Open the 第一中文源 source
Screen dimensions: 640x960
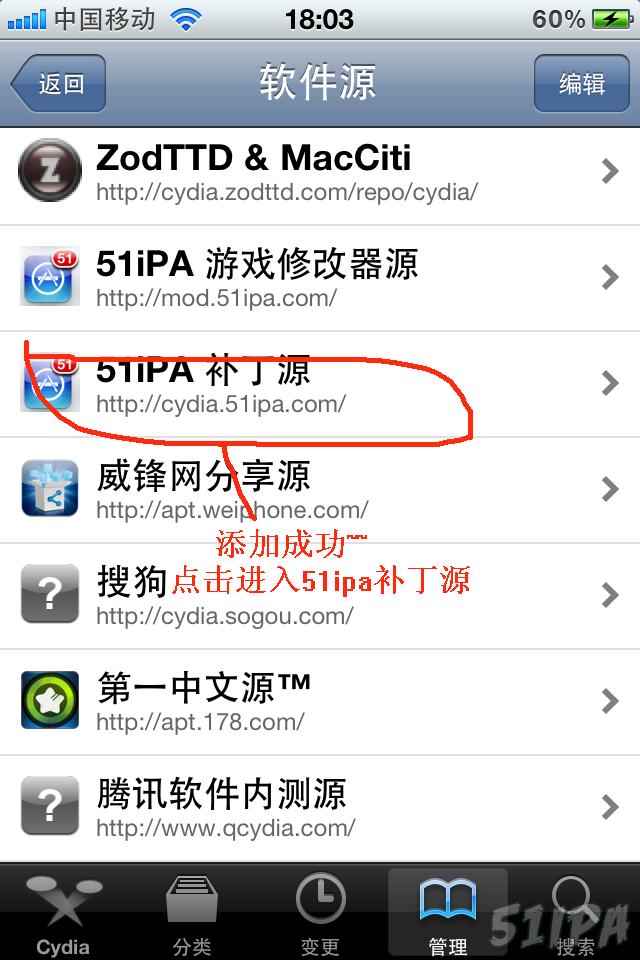(320, 702)
